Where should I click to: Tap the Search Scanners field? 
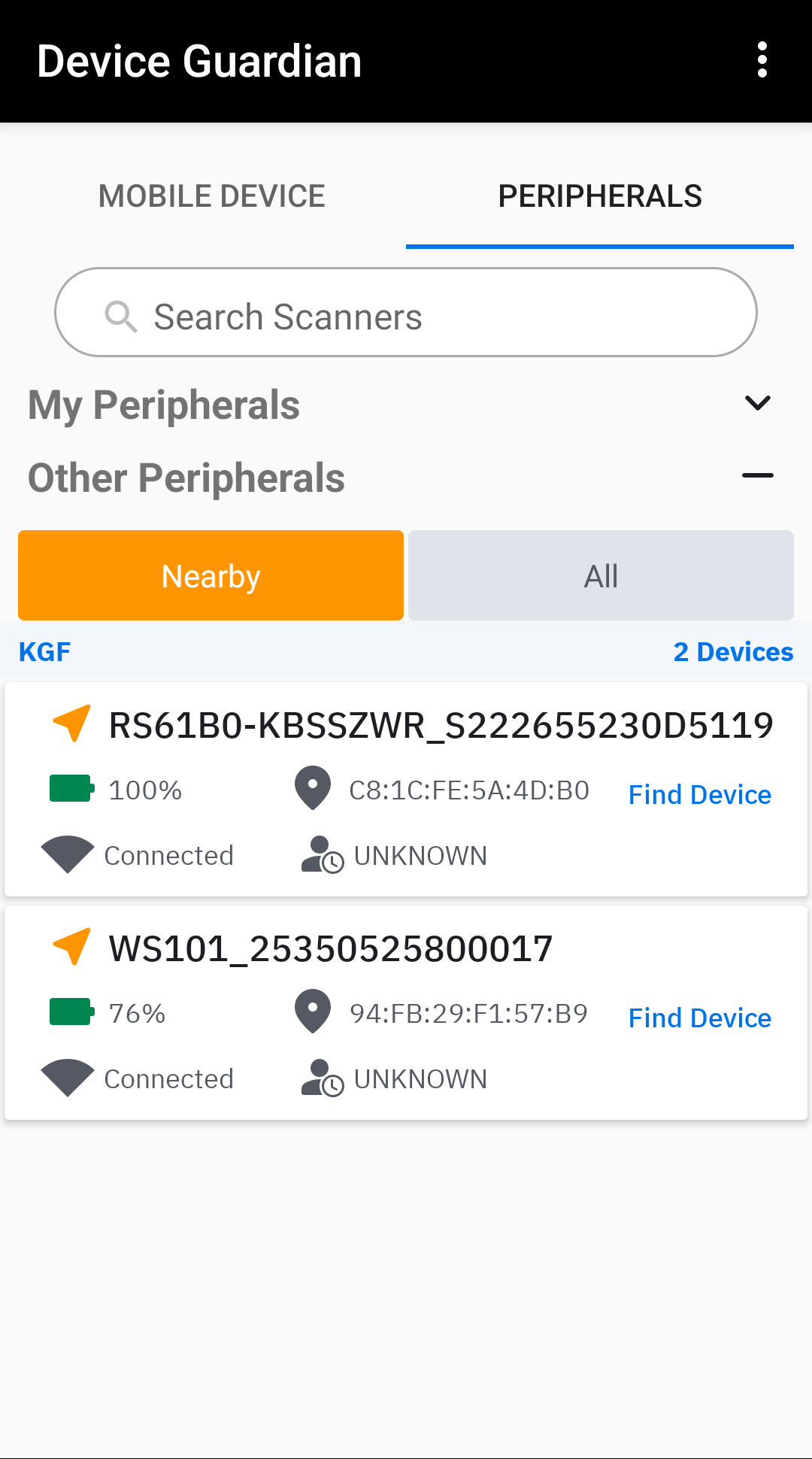pos(406,312)
